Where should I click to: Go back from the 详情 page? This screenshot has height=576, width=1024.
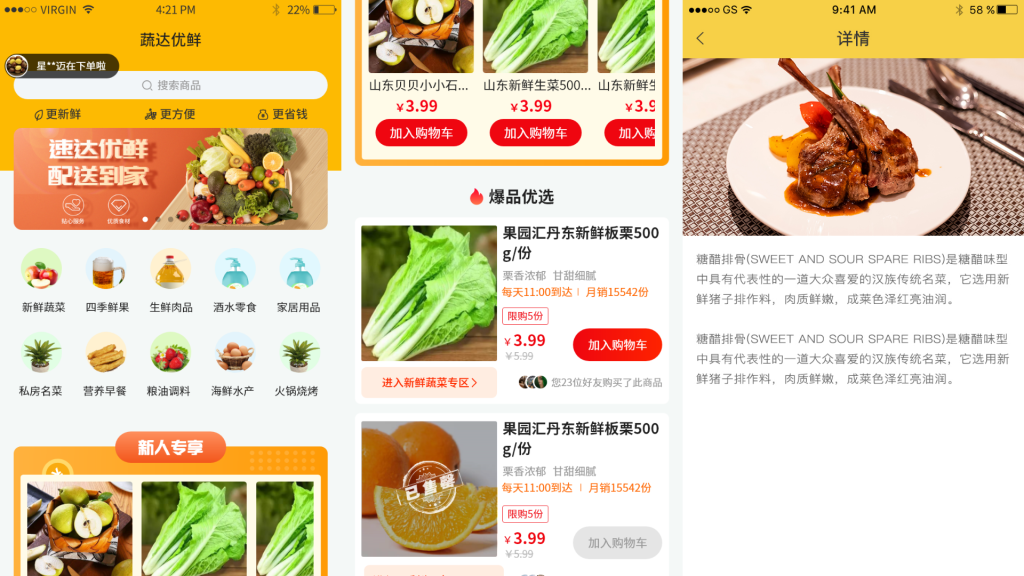tap(700, 39)
